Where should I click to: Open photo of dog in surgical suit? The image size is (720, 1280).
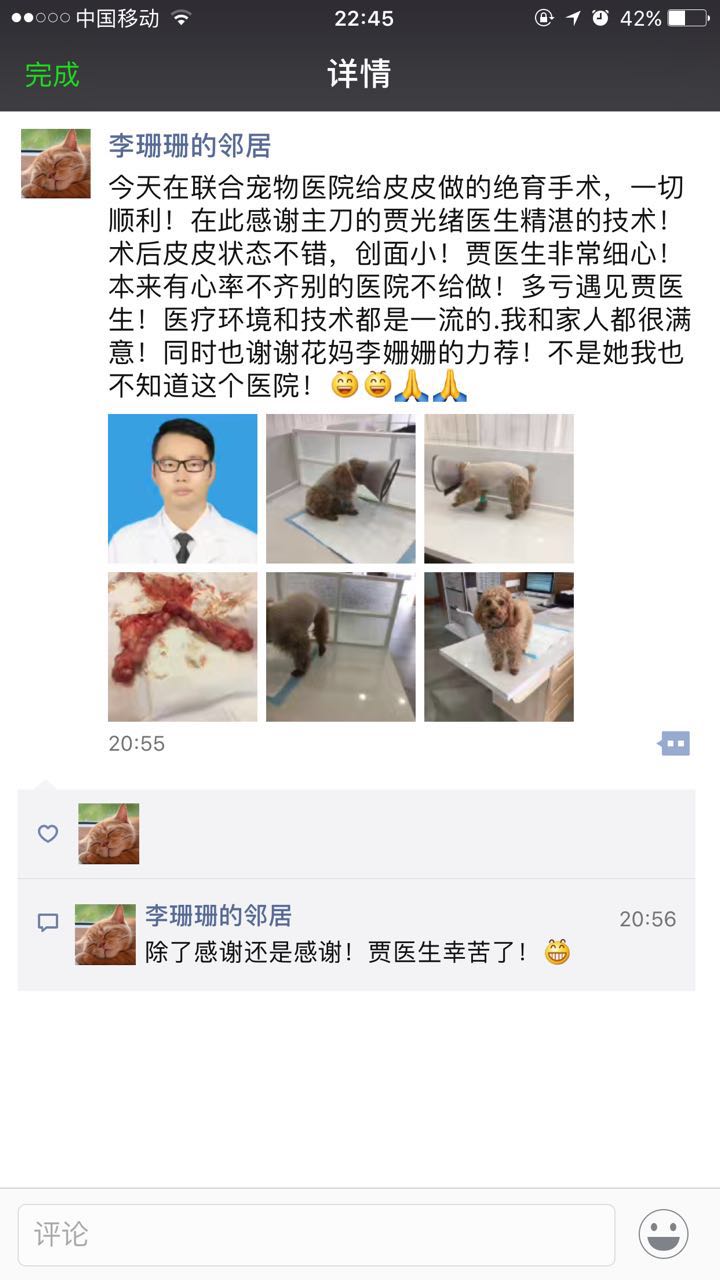tap(498, 489)
